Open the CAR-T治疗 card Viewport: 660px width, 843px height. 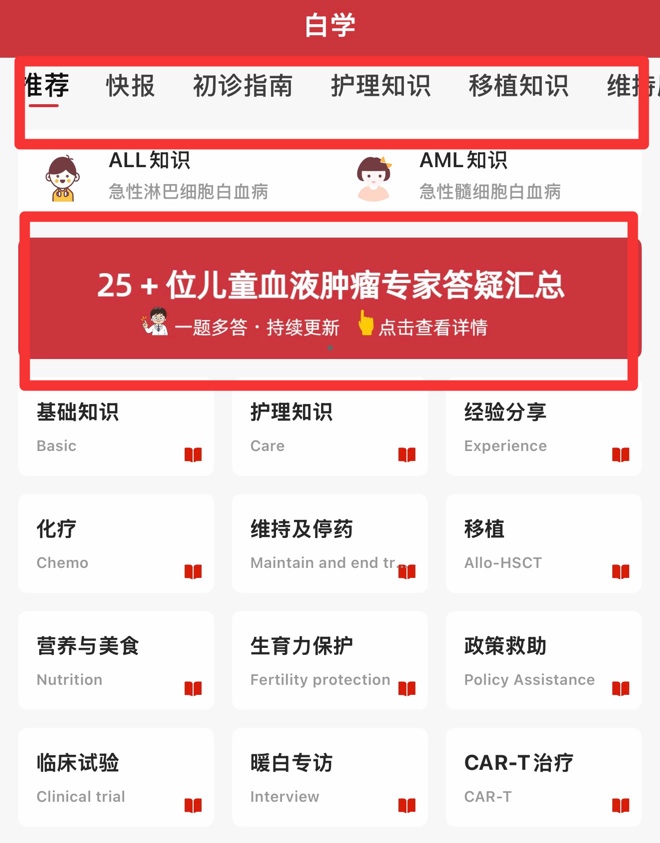544,778
